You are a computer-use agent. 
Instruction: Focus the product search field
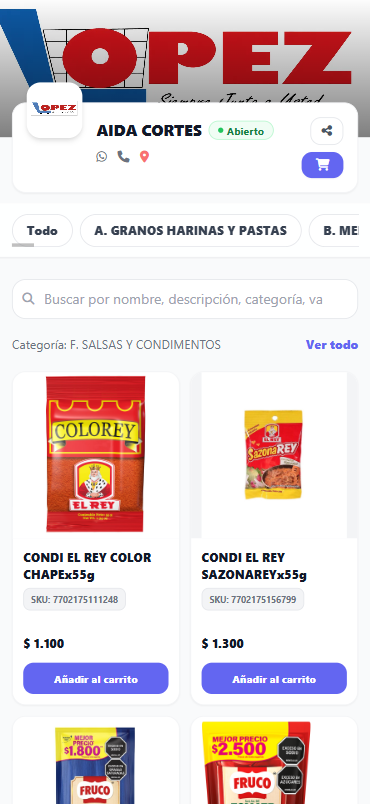[185, 299]
